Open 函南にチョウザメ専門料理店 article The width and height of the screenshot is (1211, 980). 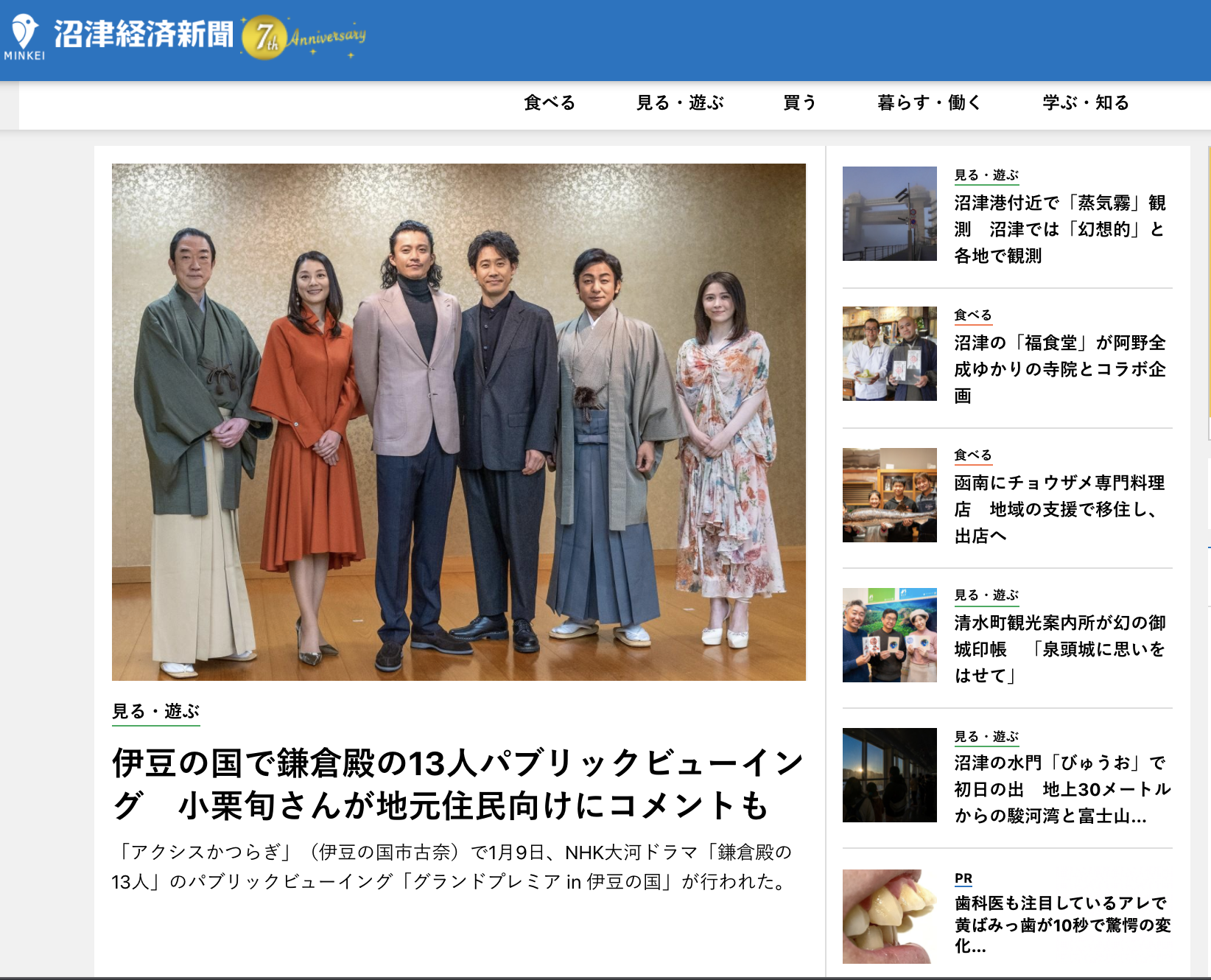click(x=1059, y=508)
